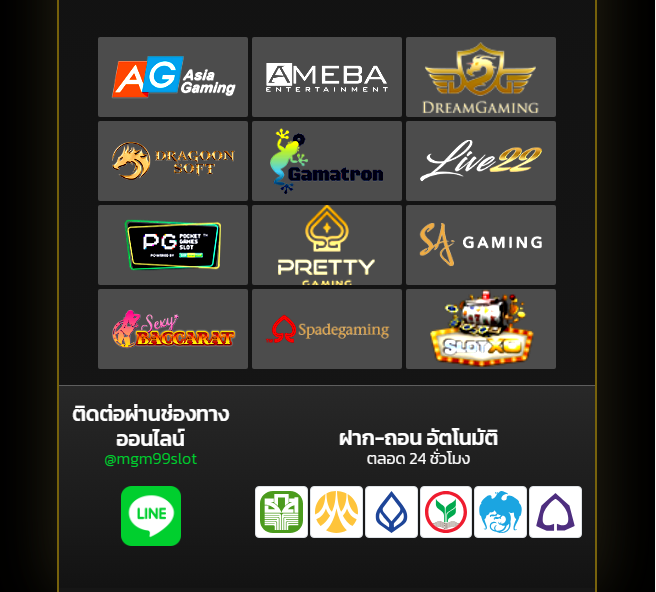The width and height of the screenshot is (656, 592).
Task: Open the Dragoon Soft tile
Action: tap(173, 161)
